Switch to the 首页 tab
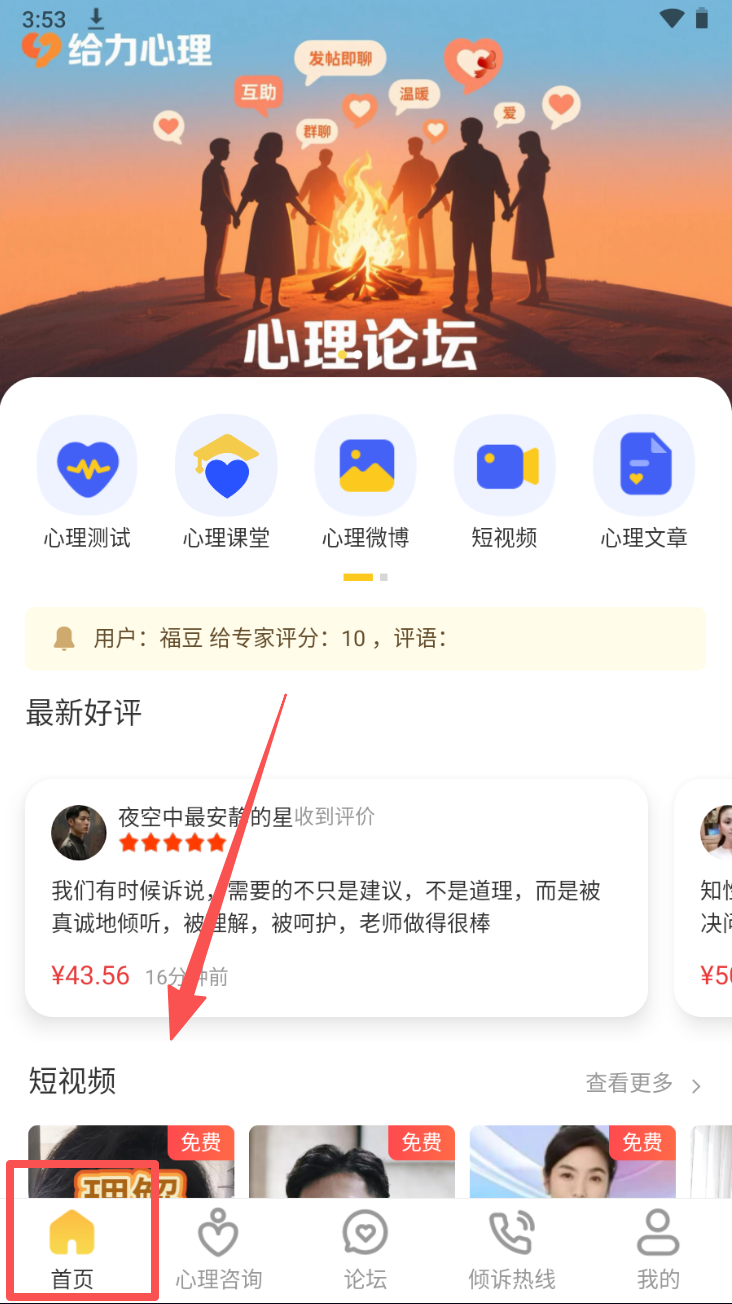 [x=72, y=1249]
